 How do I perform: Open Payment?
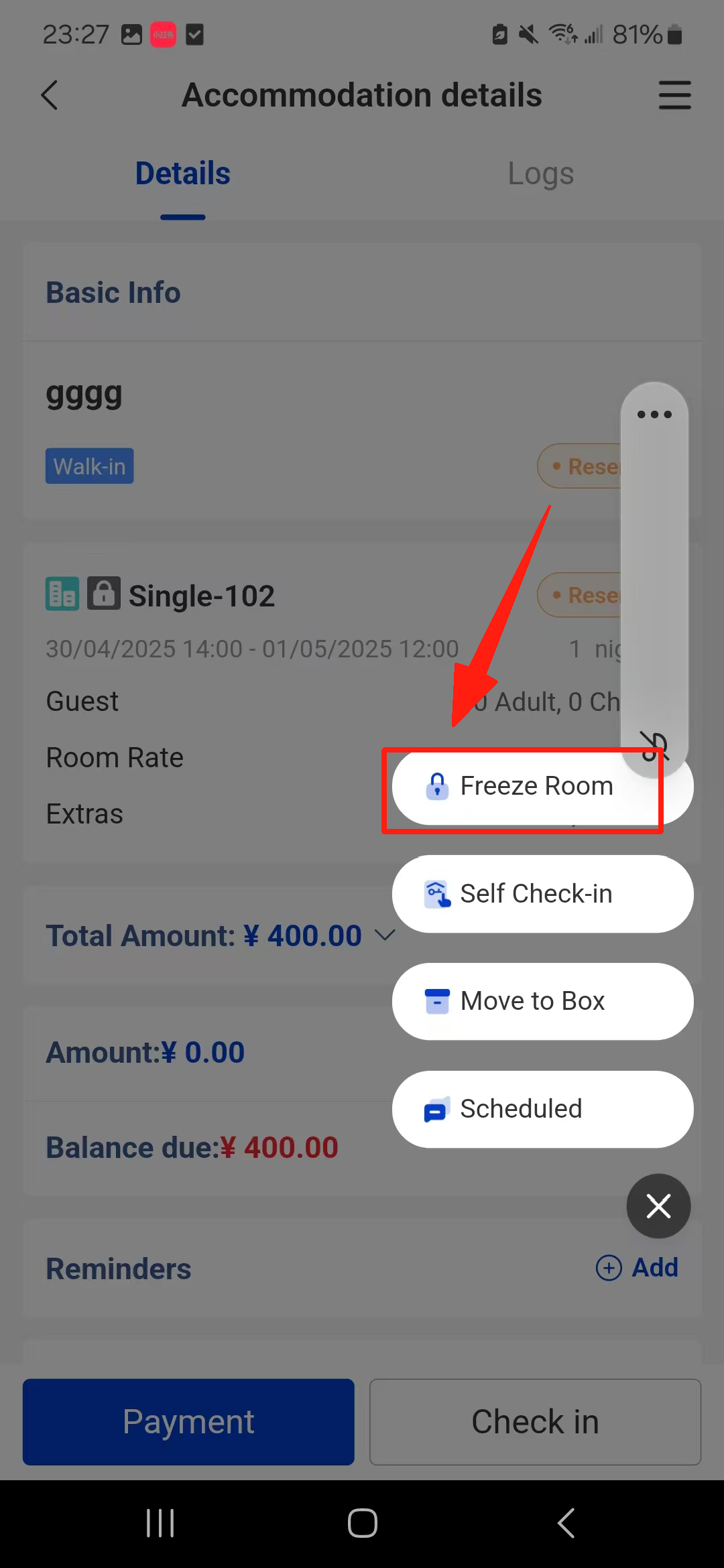pos(188,1421)
